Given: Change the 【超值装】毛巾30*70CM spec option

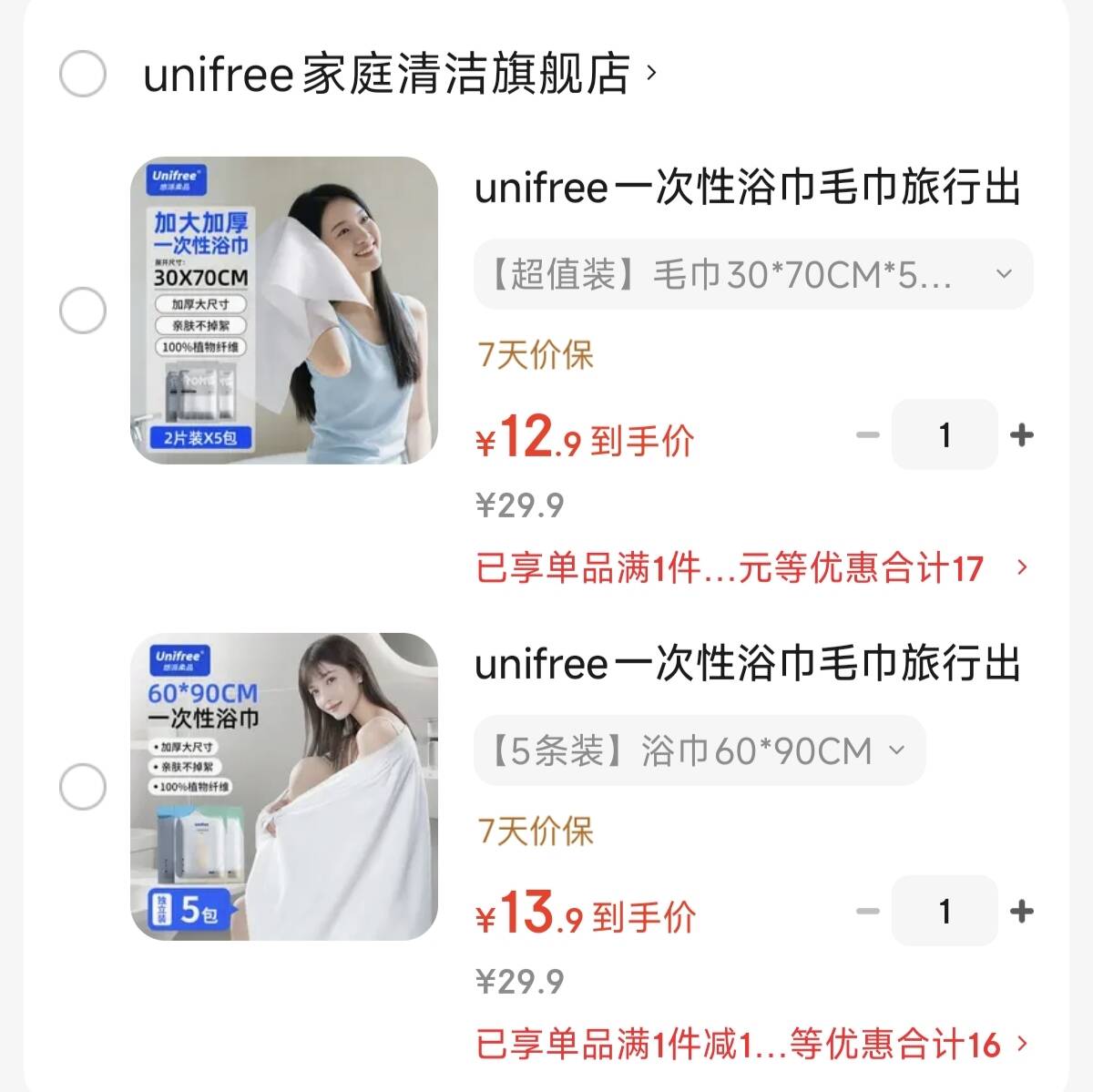Looking at the screenshot, I should click(x=753, y=274).
